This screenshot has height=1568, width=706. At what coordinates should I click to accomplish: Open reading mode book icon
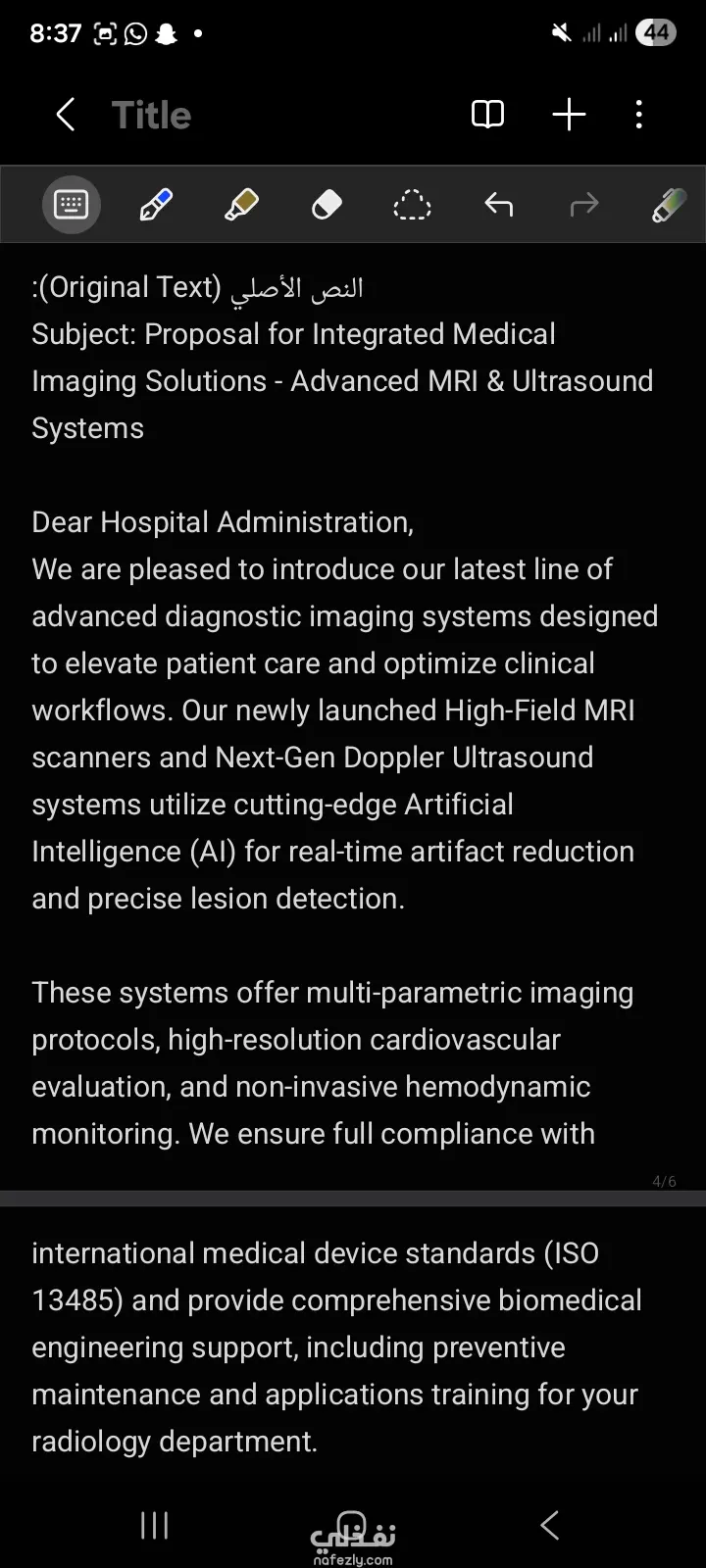click(487, 115)
